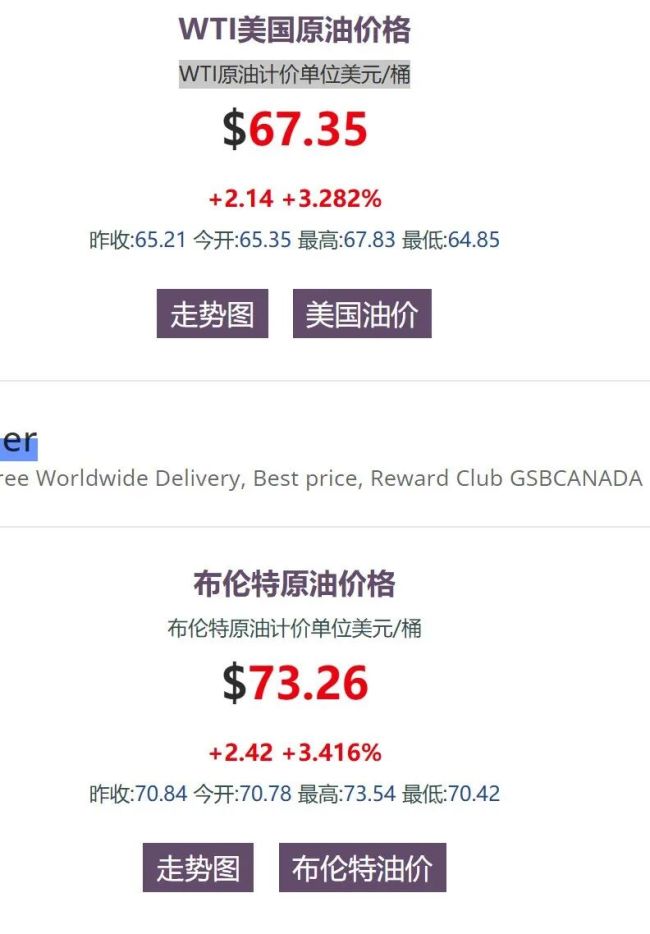650x934 pixels.
Task: Open the Worldwide Delivery GSBCANADA ad
Action: [x=320, y=477]
